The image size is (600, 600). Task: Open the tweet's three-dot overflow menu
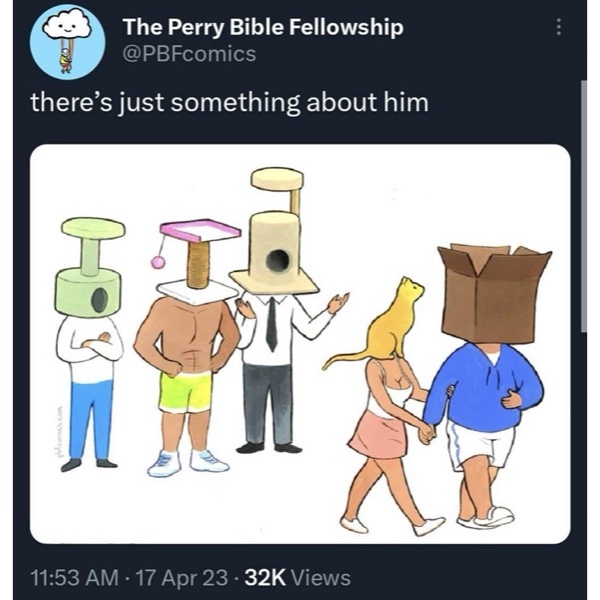(x=558, y=28)
